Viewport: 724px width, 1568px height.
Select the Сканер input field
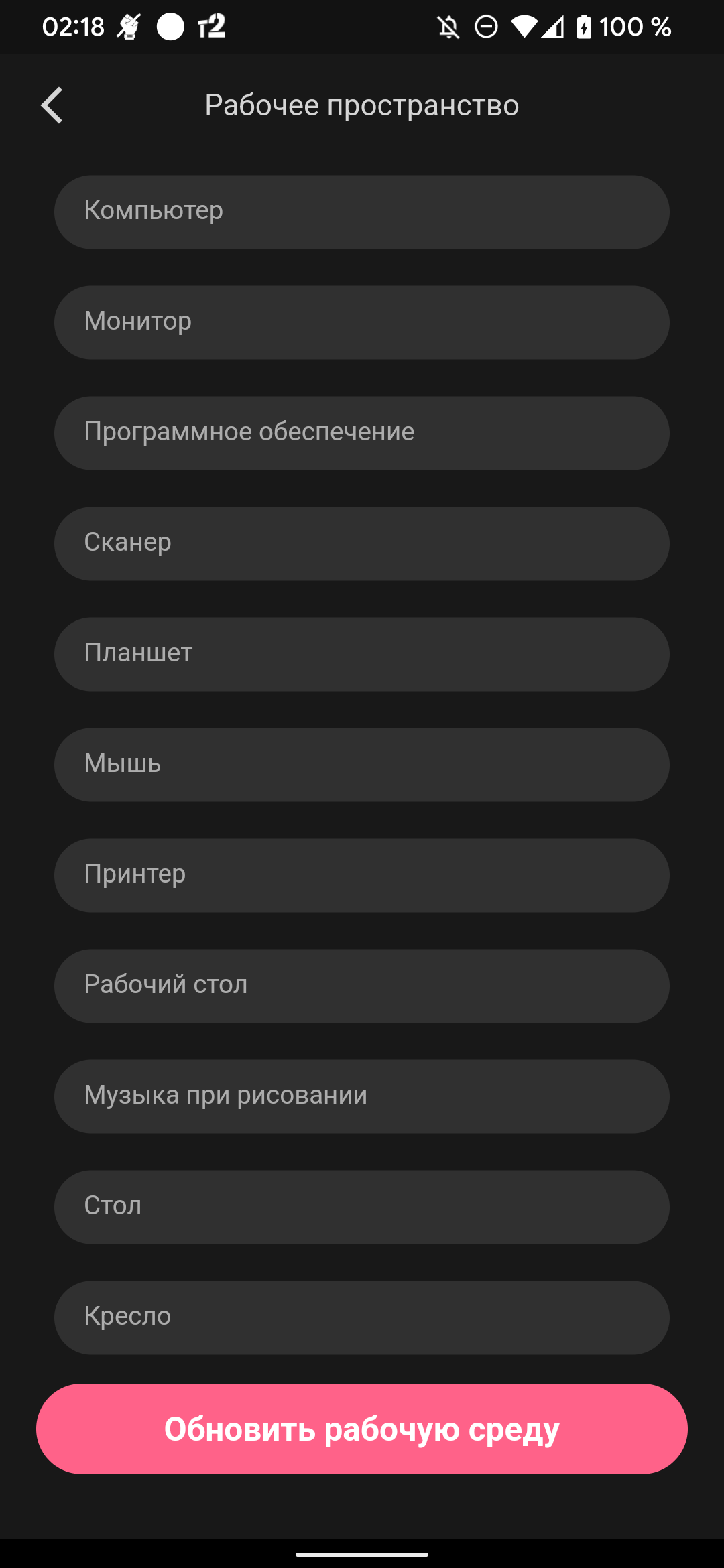(362, 543)
